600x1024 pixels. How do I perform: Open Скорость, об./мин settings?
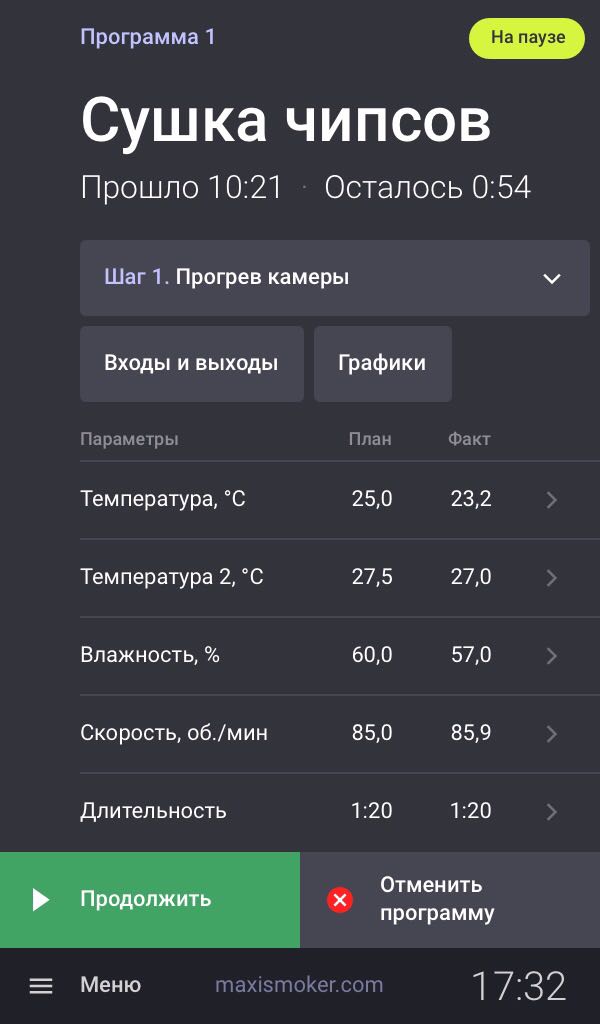coord(320,733)
